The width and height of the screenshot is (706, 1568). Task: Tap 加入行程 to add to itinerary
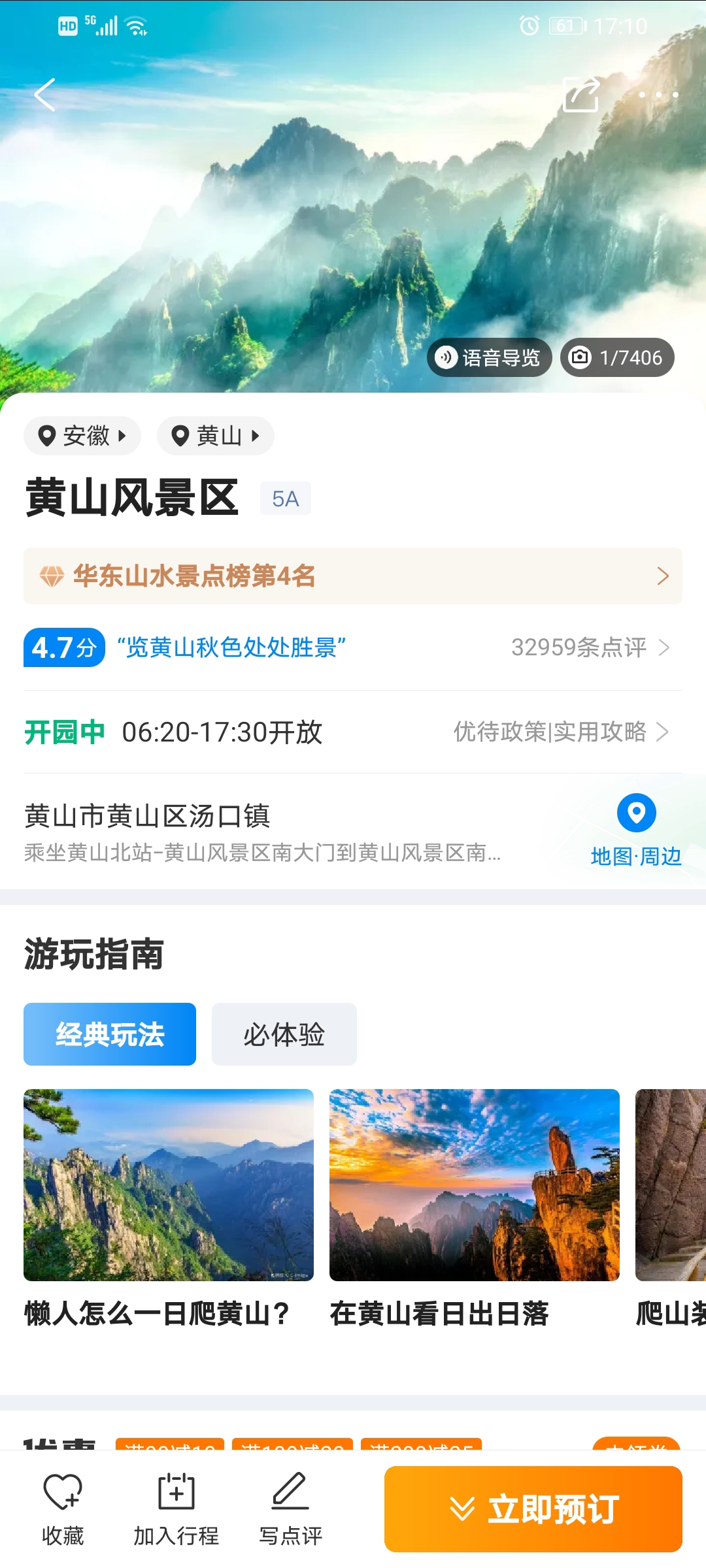coord(176,1509)
